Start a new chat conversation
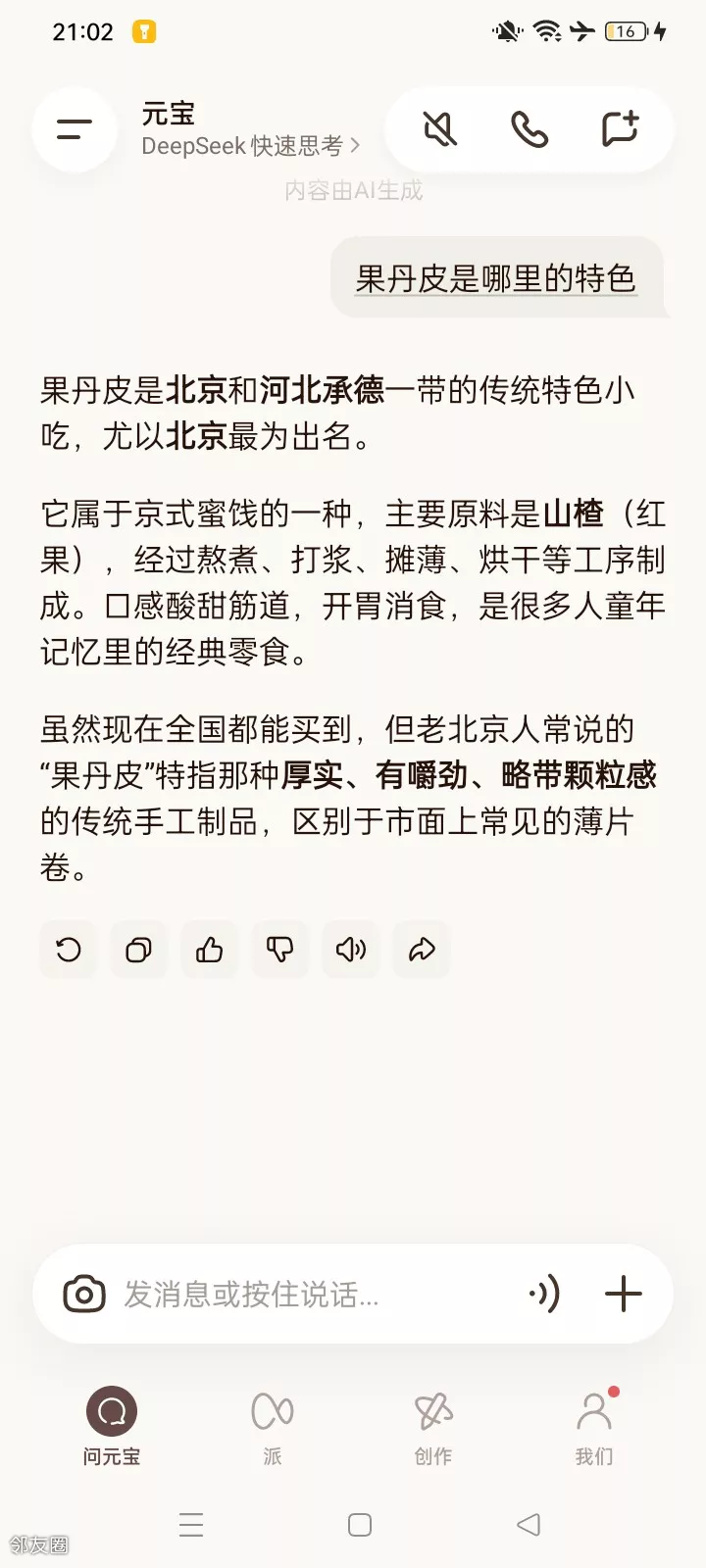 (620, 129)
